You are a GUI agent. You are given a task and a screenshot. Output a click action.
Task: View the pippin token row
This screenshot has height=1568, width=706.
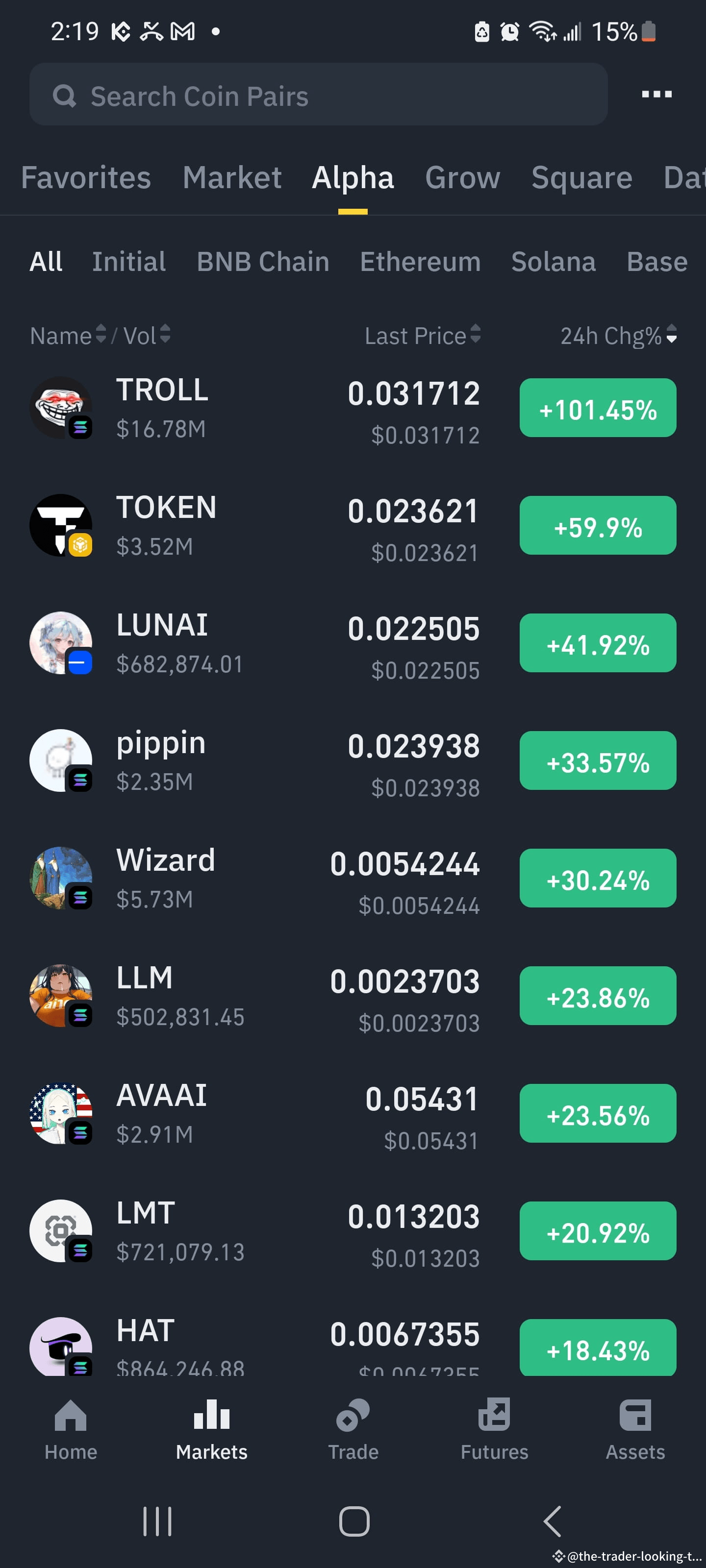pyautogui.click(x=244, y=761)
